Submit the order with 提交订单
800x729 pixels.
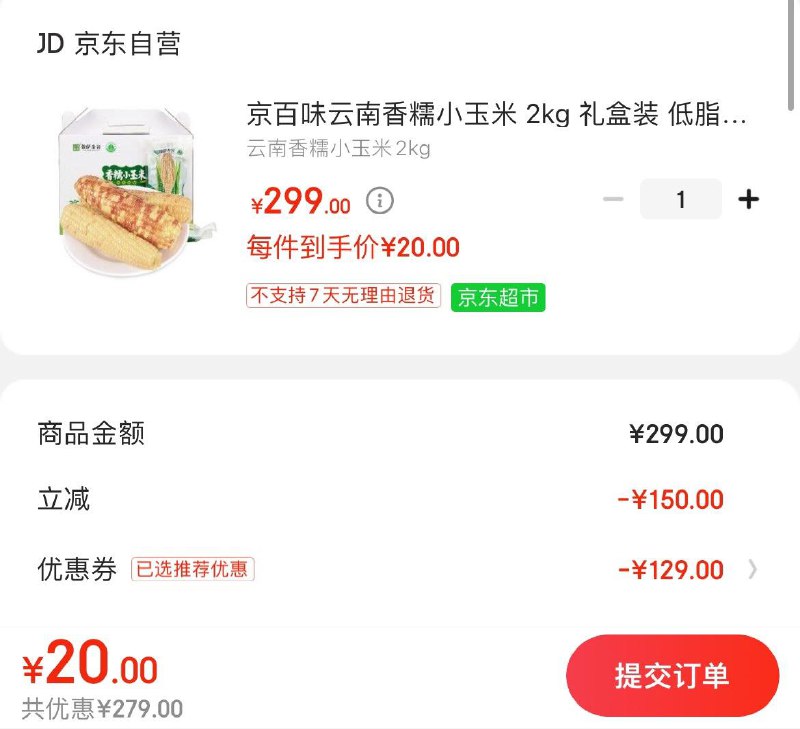point(672,675)
